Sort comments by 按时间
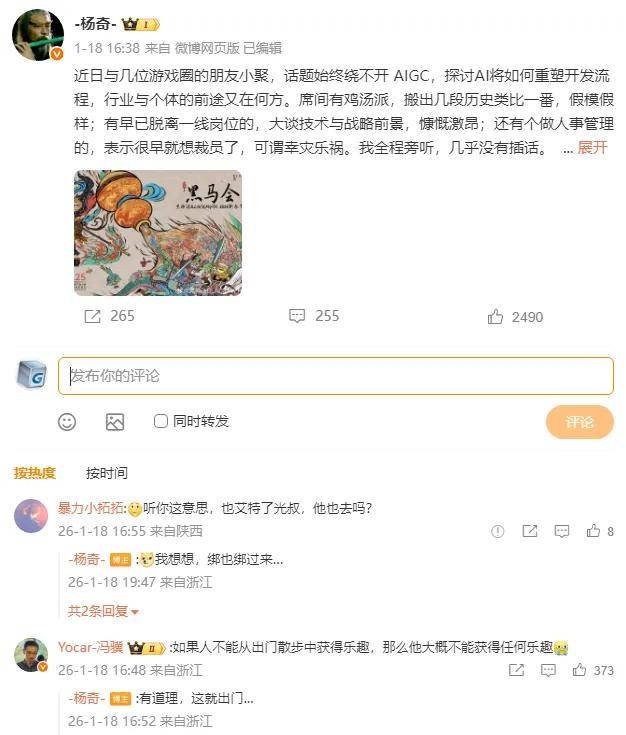This screenshot has height=735, width=626. click(106, 473)
